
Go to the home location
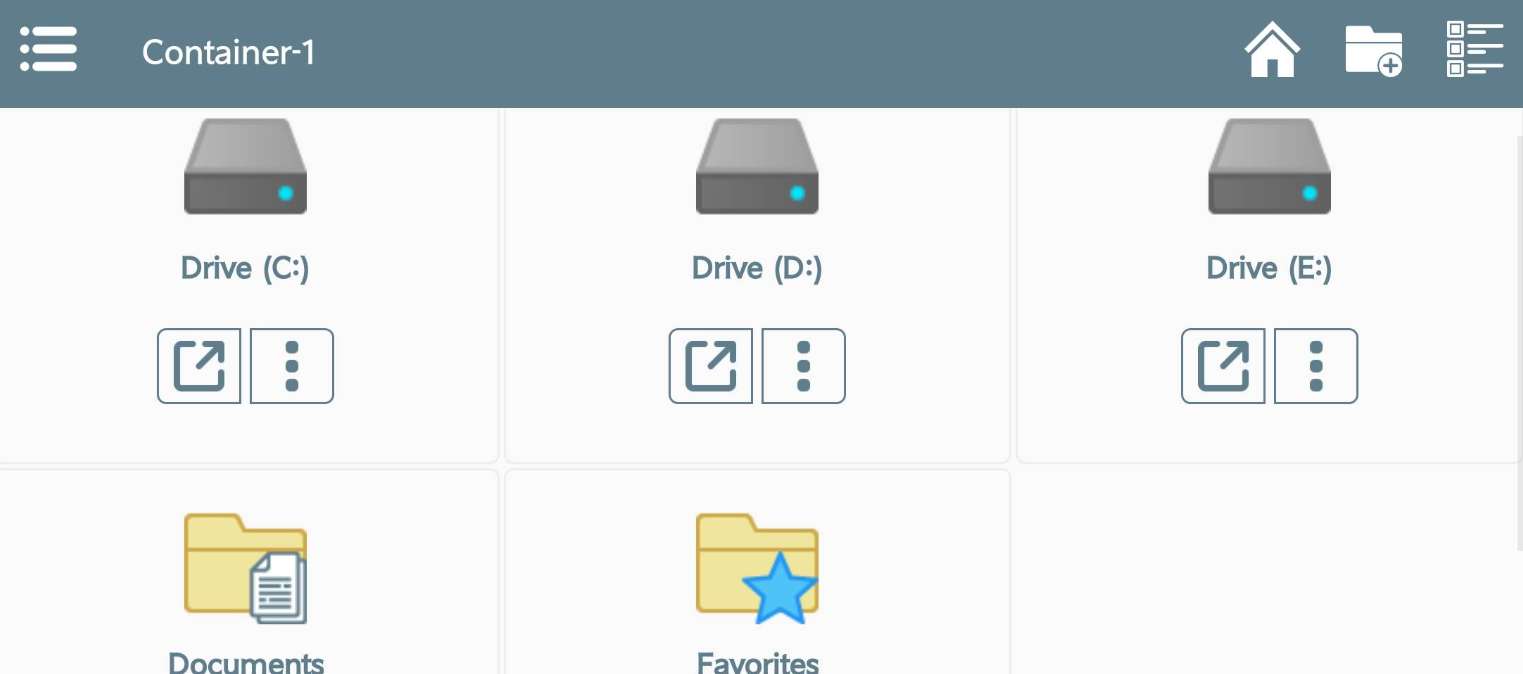pos(1271,50)
